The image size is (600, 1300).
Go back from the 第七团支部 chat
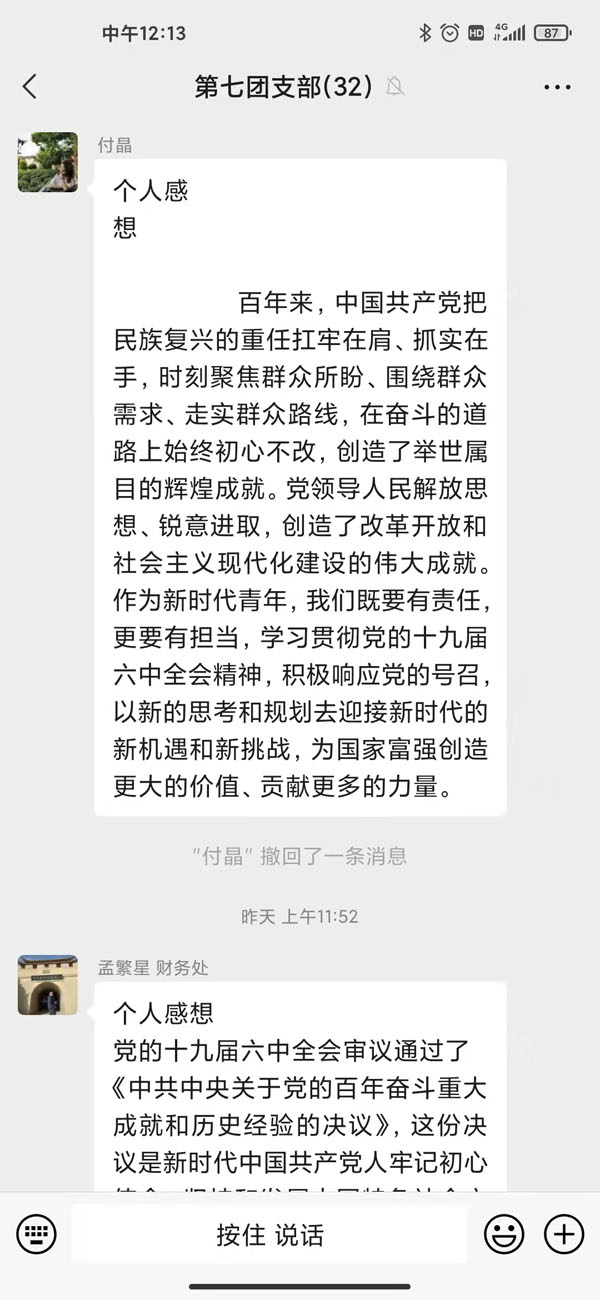(30, 87)
